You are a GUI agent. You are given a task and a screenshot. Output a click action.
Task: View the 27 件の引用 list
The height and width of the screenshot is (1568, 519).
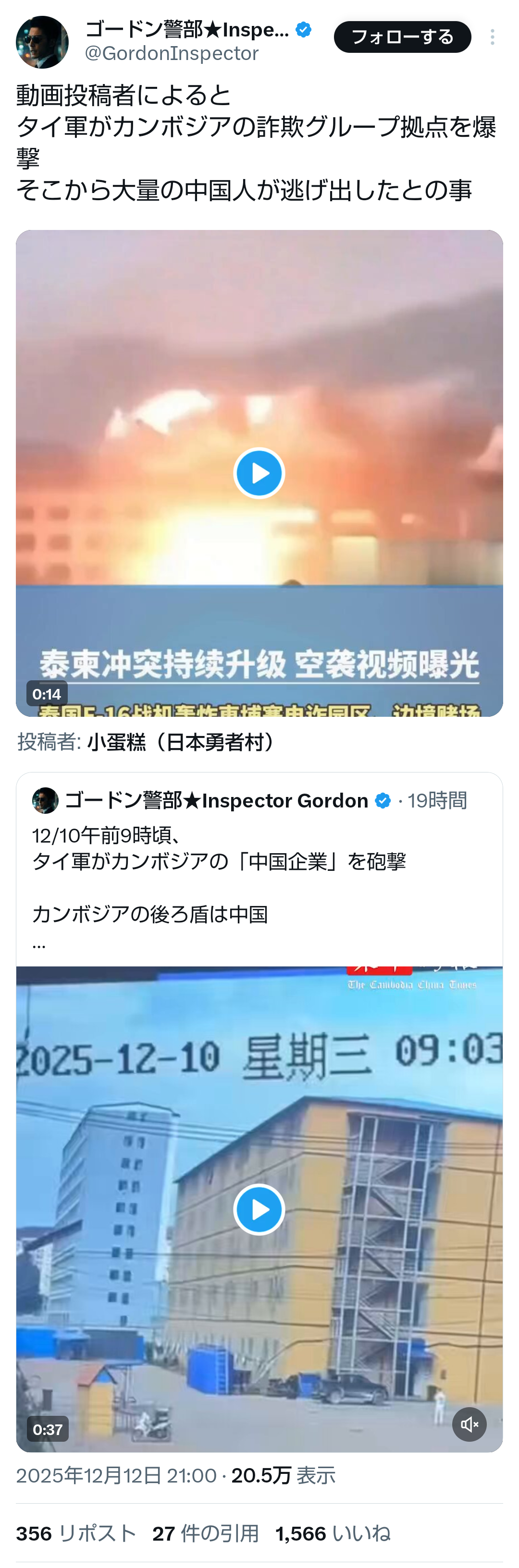[205, 1533]
